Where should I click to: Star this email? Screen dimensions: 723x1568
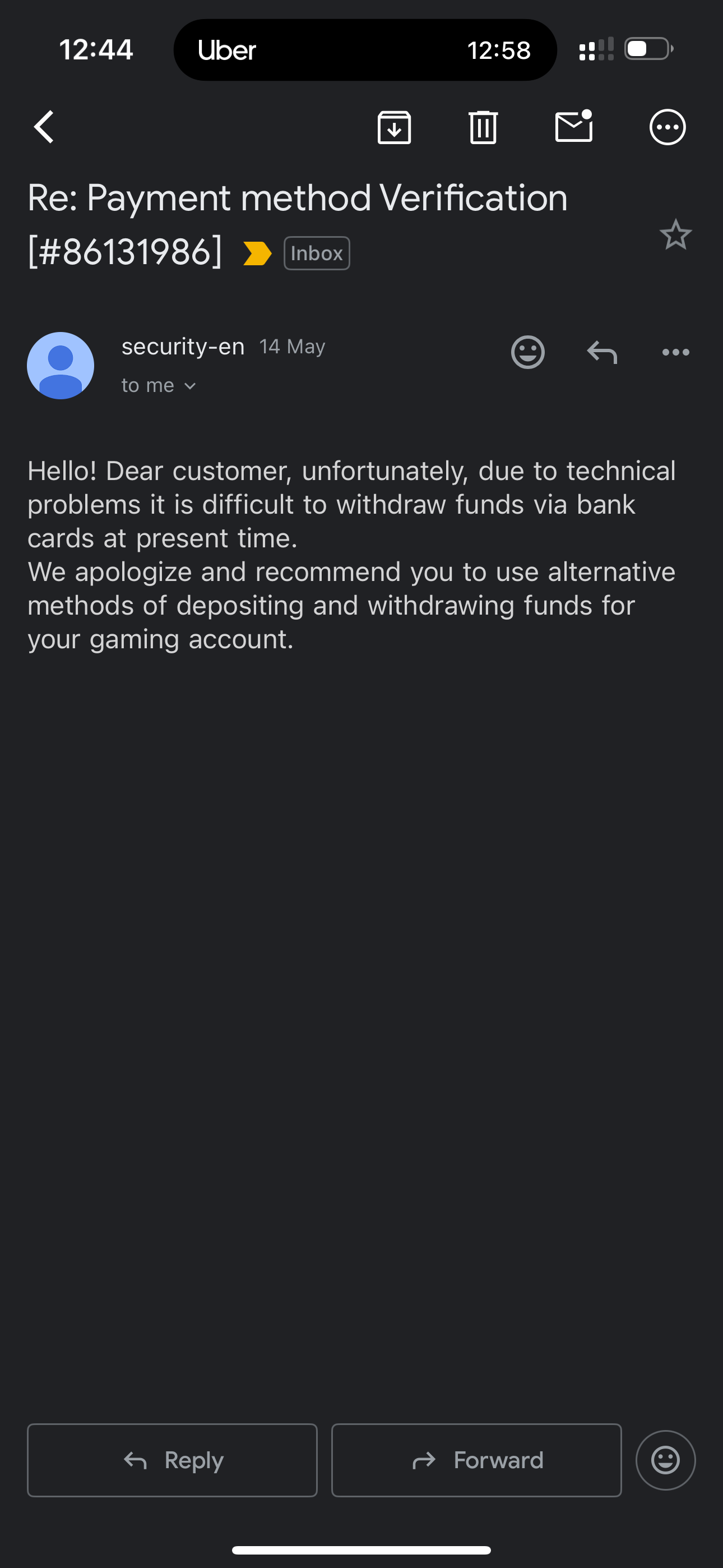pyautogui.click(x=675, y=234)
